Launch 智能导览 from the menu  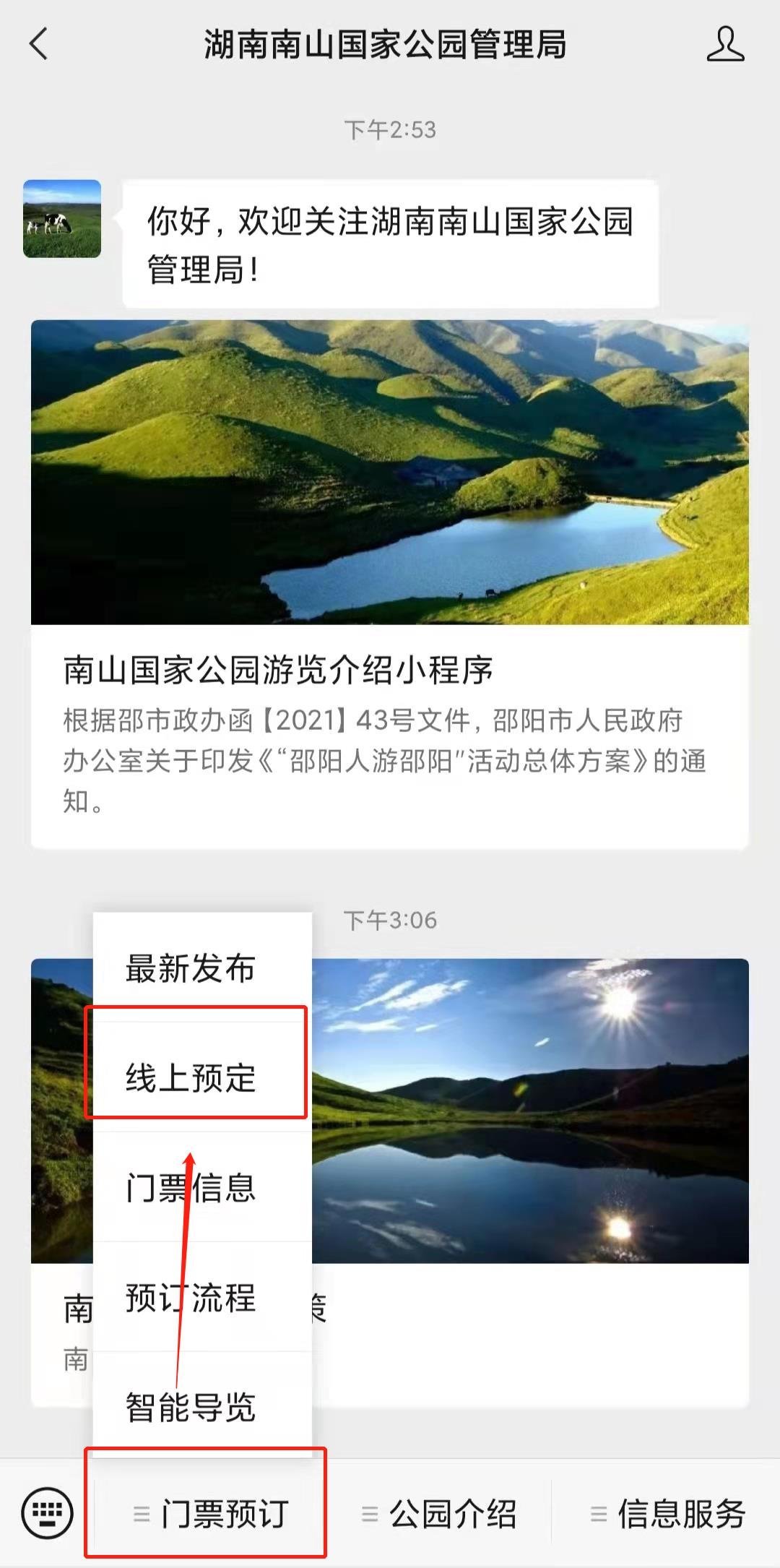[x=191, y=1407]
